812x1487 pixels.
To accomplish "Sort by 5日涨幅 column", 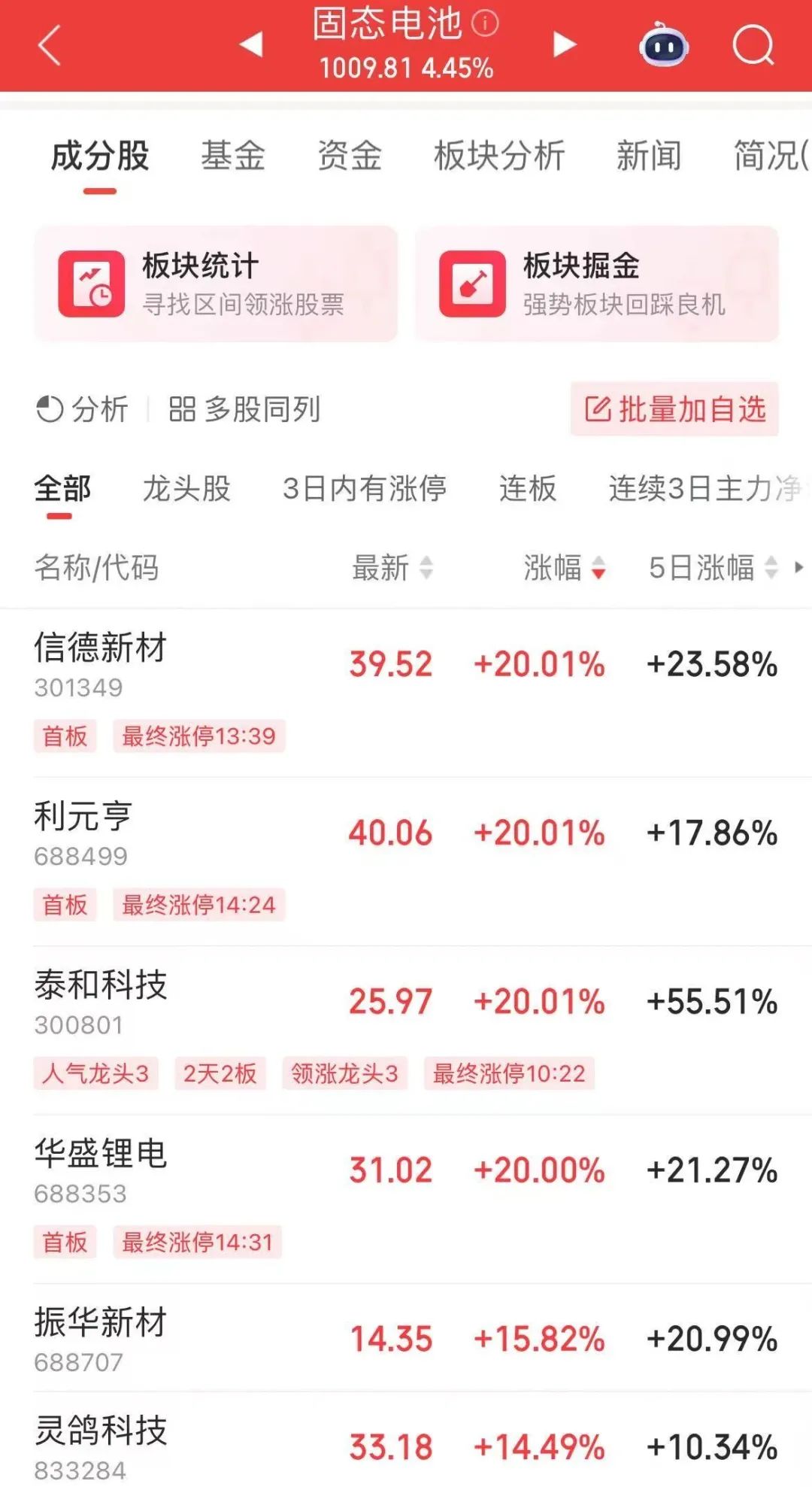I will 713,568.
